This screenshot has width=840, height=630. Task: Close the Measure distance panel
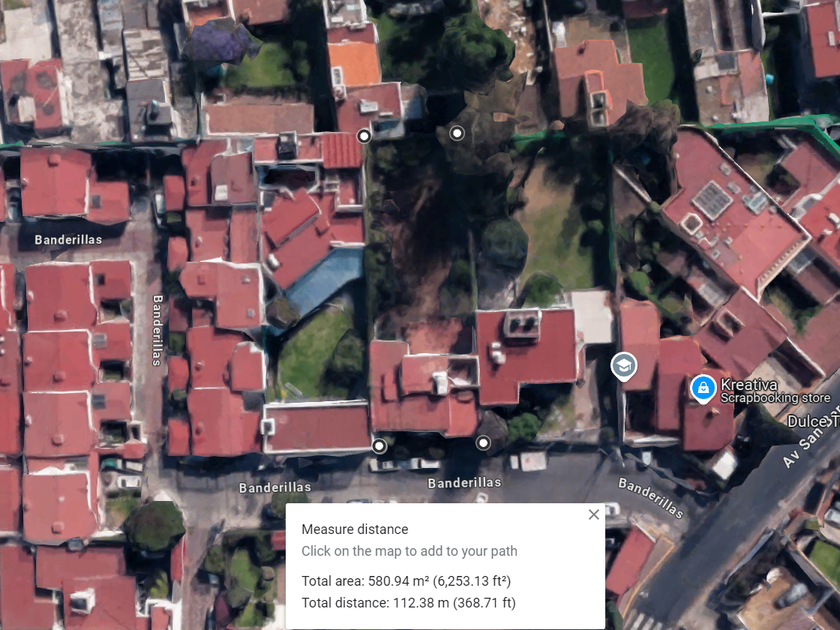(x=594, y=515)
